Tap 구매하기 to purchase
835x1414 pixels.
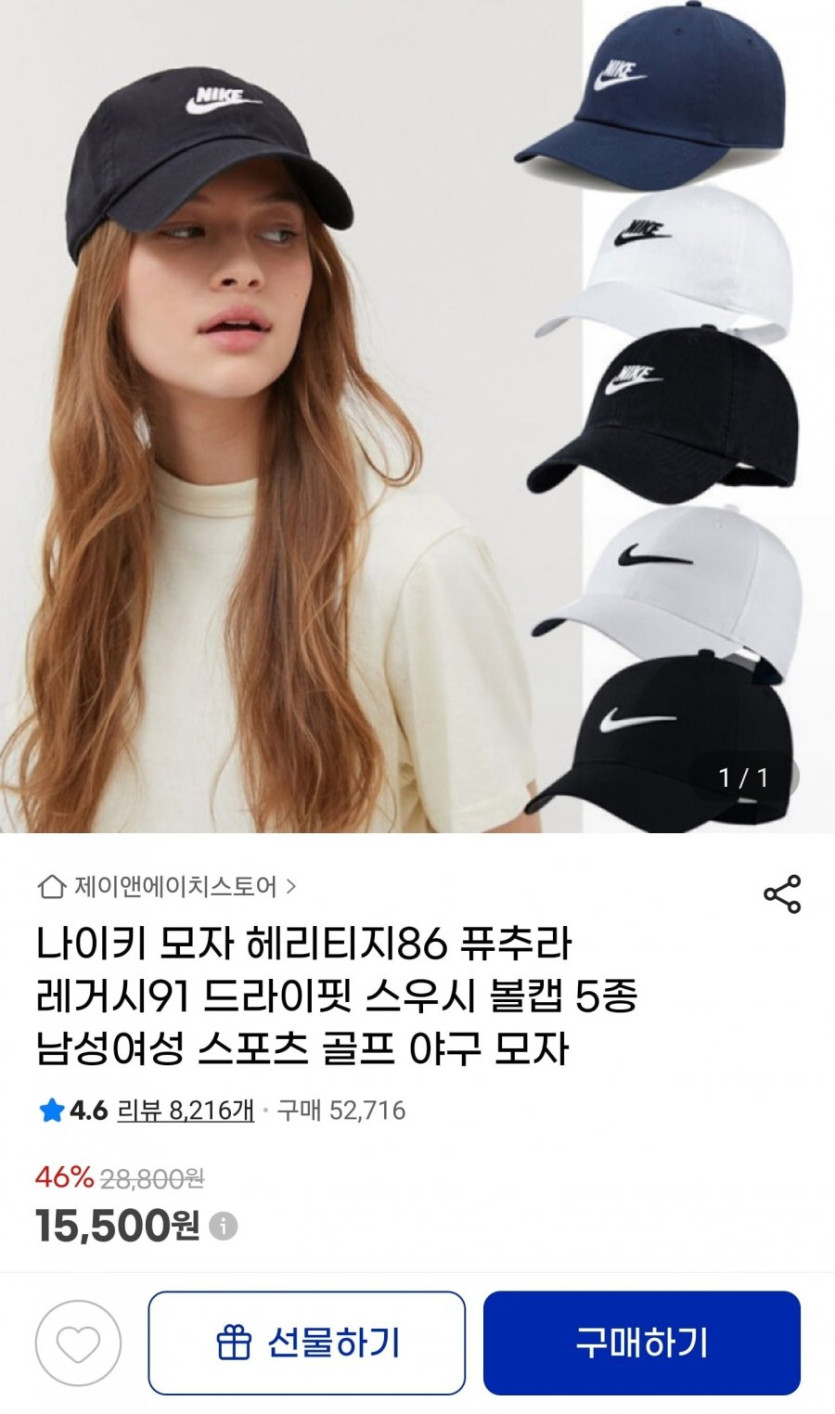[x=642, y=1343]
